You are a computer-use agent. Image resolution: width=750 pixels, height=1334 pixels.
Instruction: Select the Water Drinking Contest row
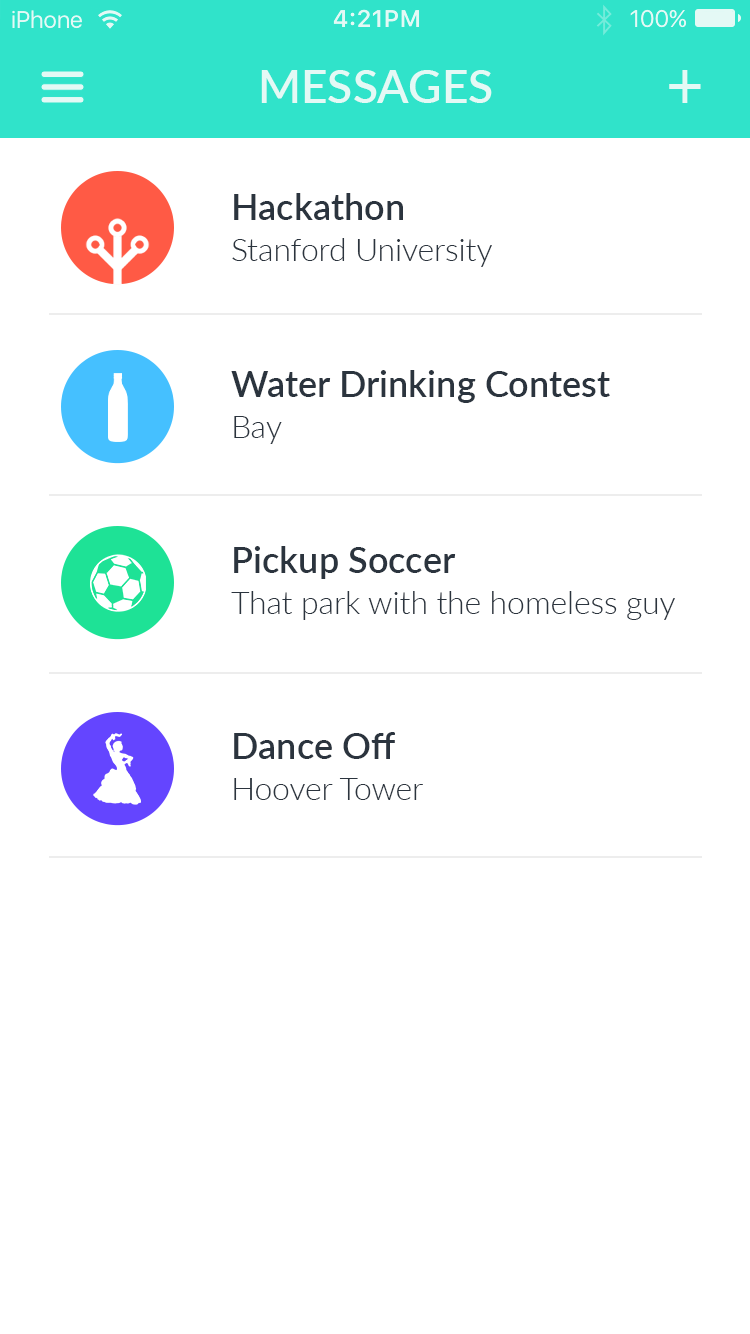tap(375, 406)
